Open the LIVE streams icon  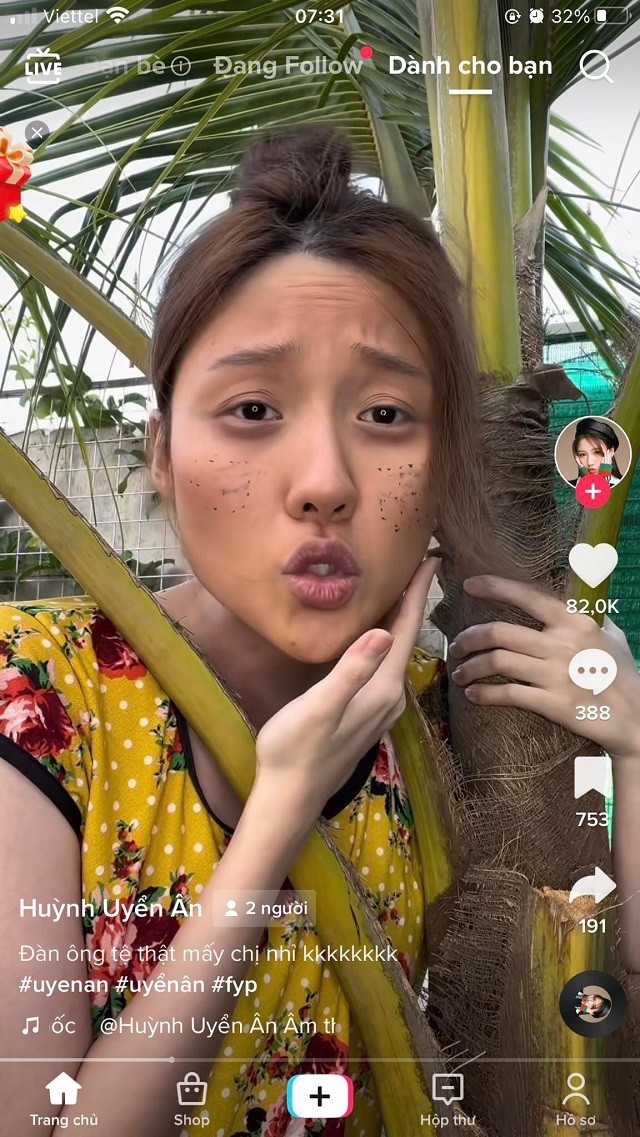coord(43,66)
